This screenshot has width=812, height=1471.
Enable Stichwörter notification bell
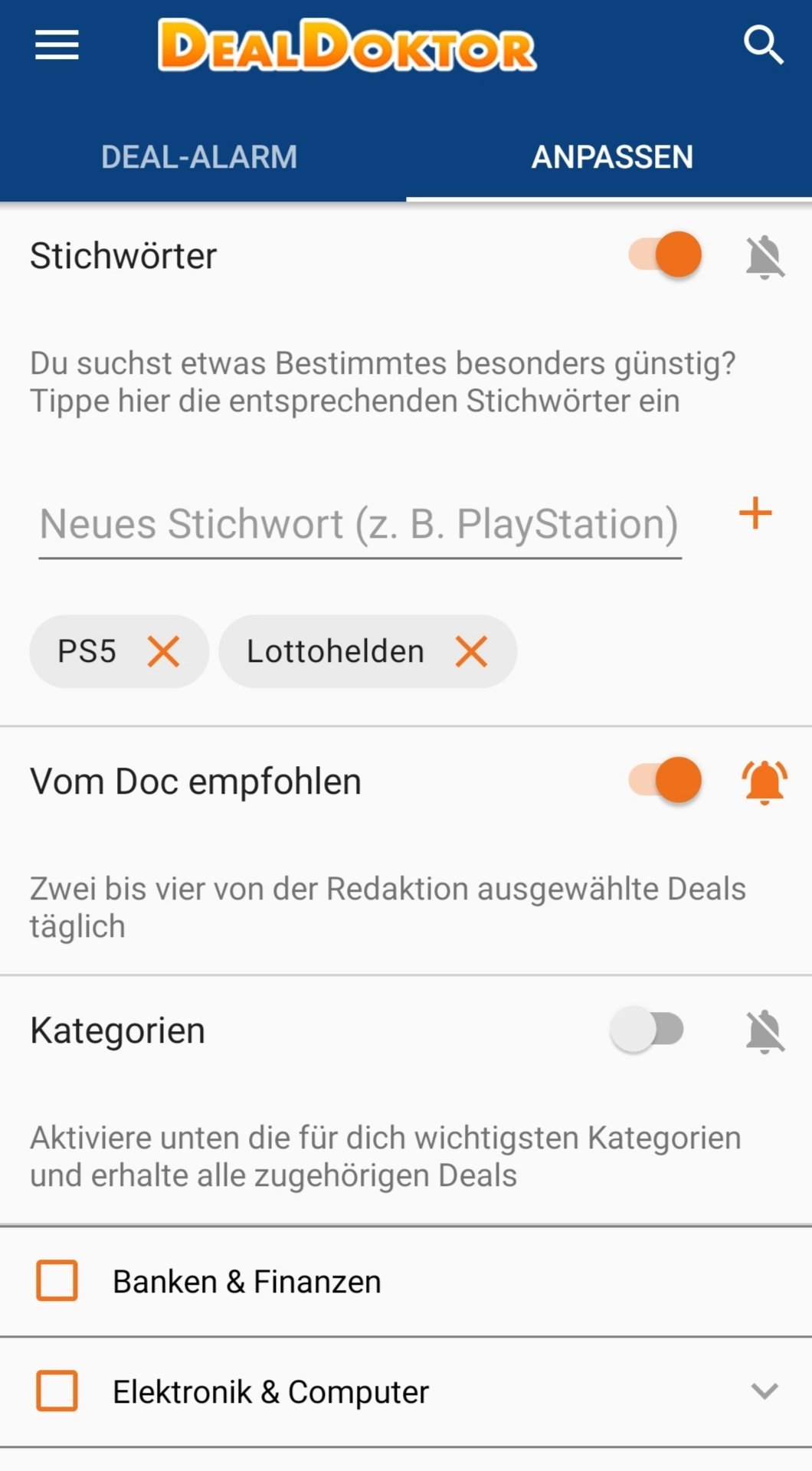click(x=765, y=257)
